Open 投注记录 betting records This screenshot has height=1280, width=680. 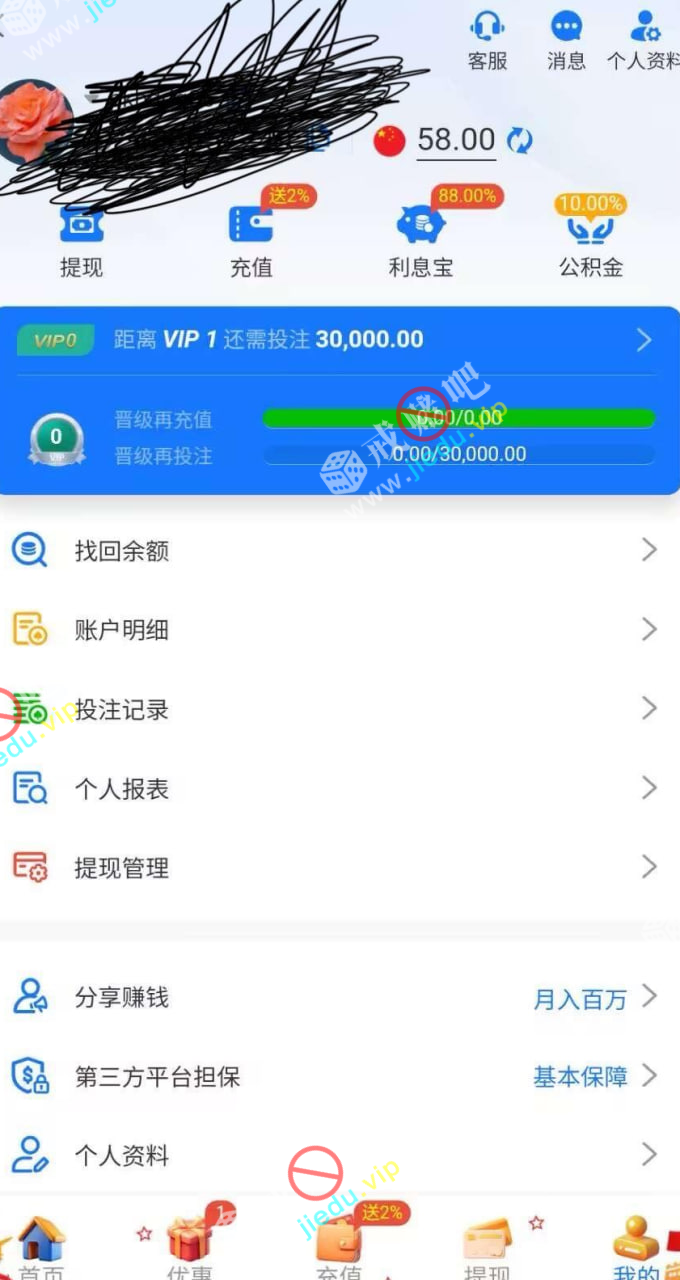pos(340,709)
